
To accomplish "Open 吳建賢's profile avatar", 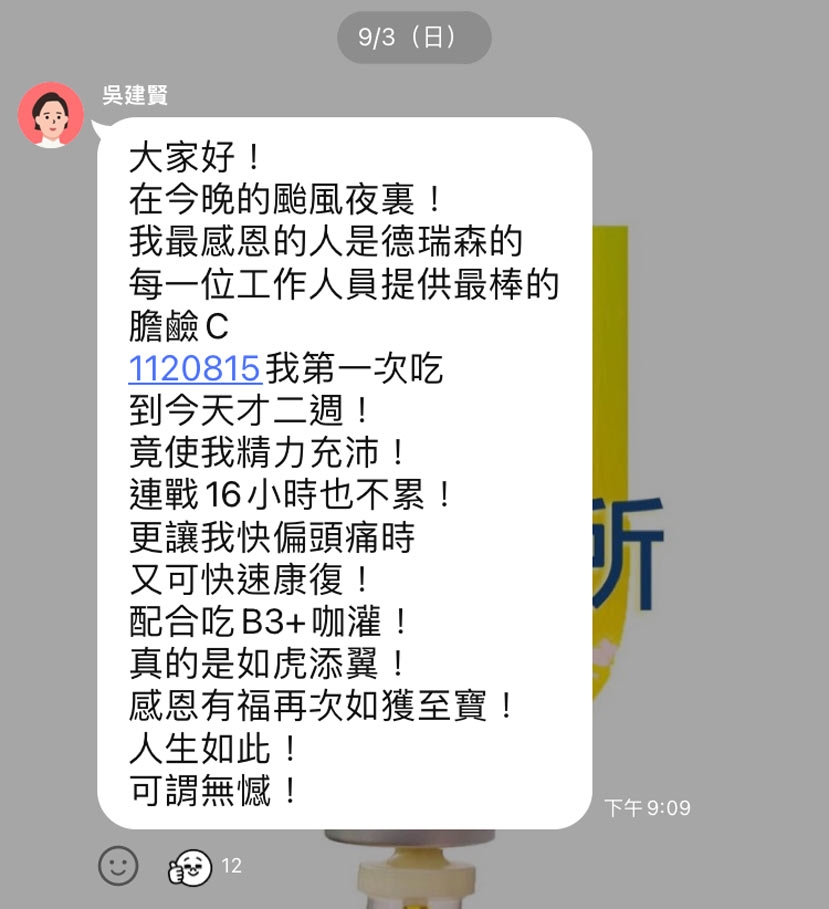I will click(x=51, y=115).
